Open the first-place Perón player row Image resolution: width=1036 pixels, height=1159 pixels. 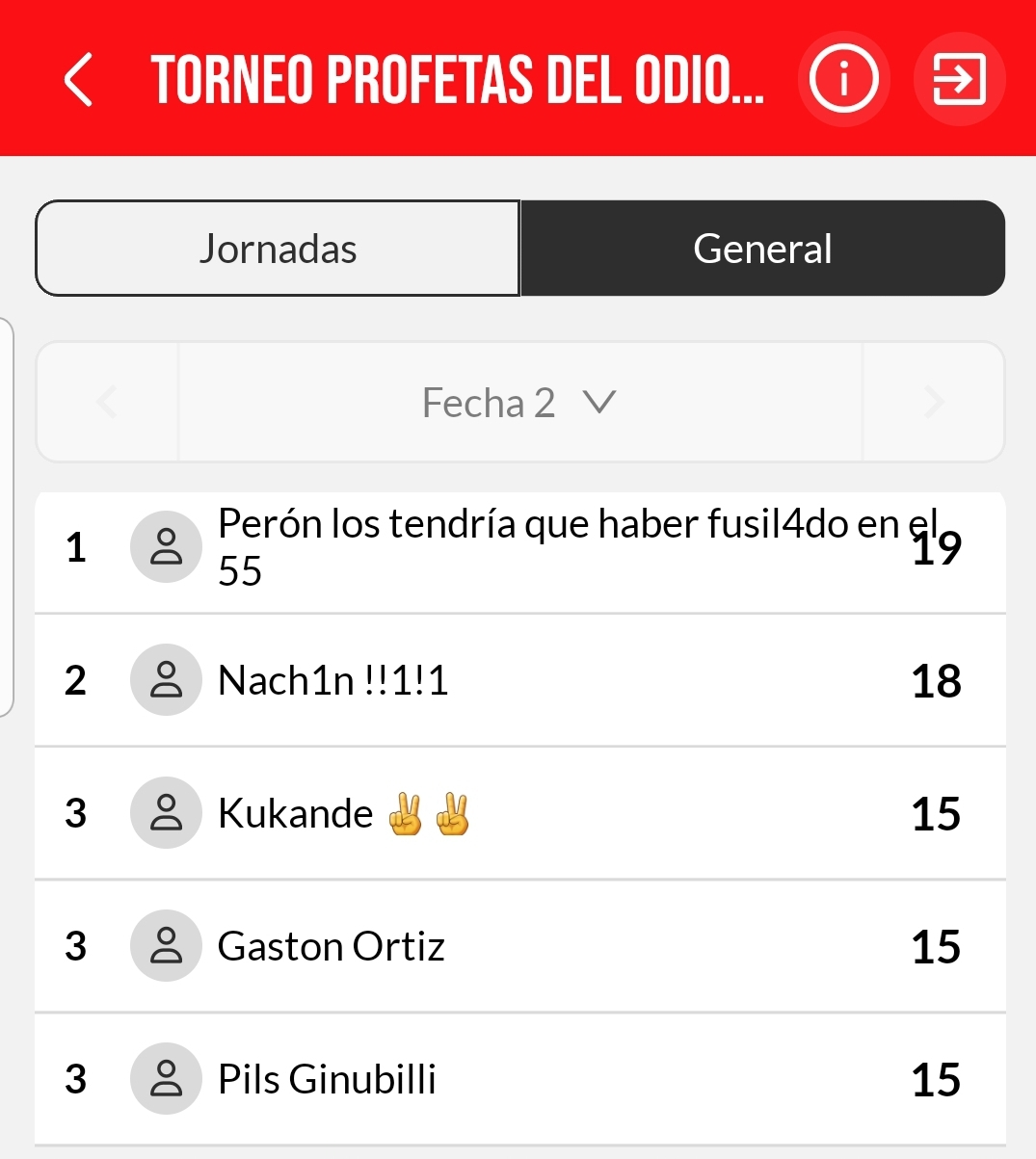click(x=519, y=548)
